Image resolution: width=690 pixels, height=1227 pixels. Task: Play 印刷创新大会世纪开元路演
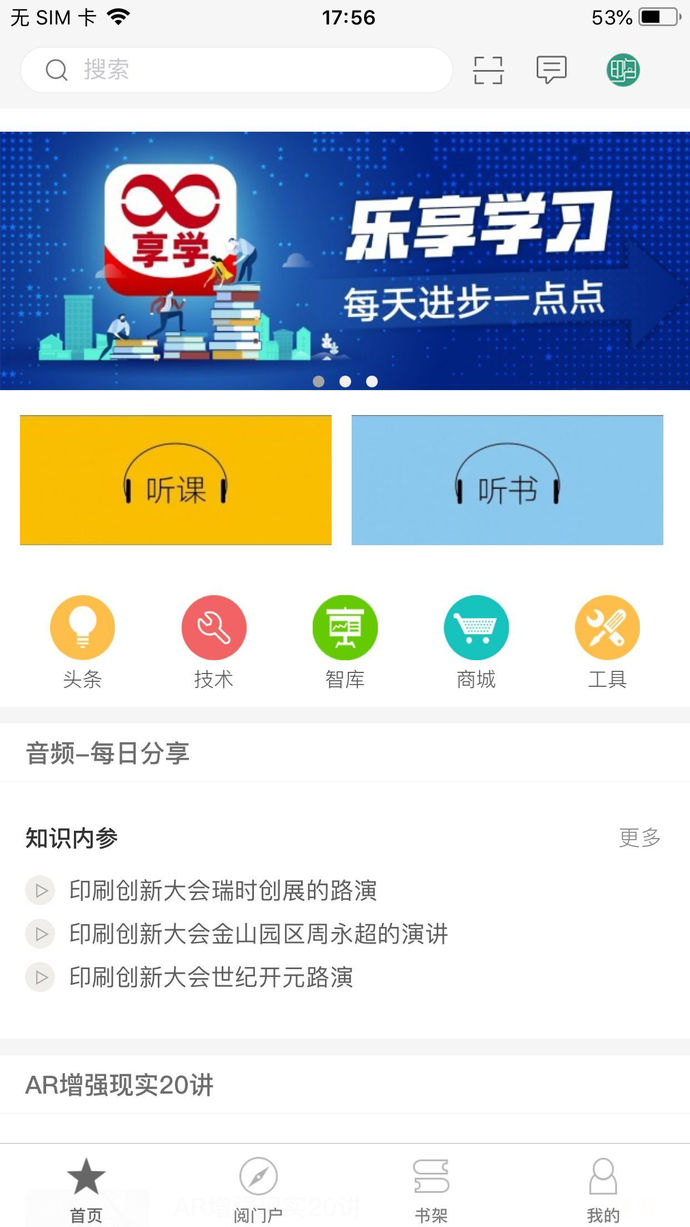click(x=210, y=977)
